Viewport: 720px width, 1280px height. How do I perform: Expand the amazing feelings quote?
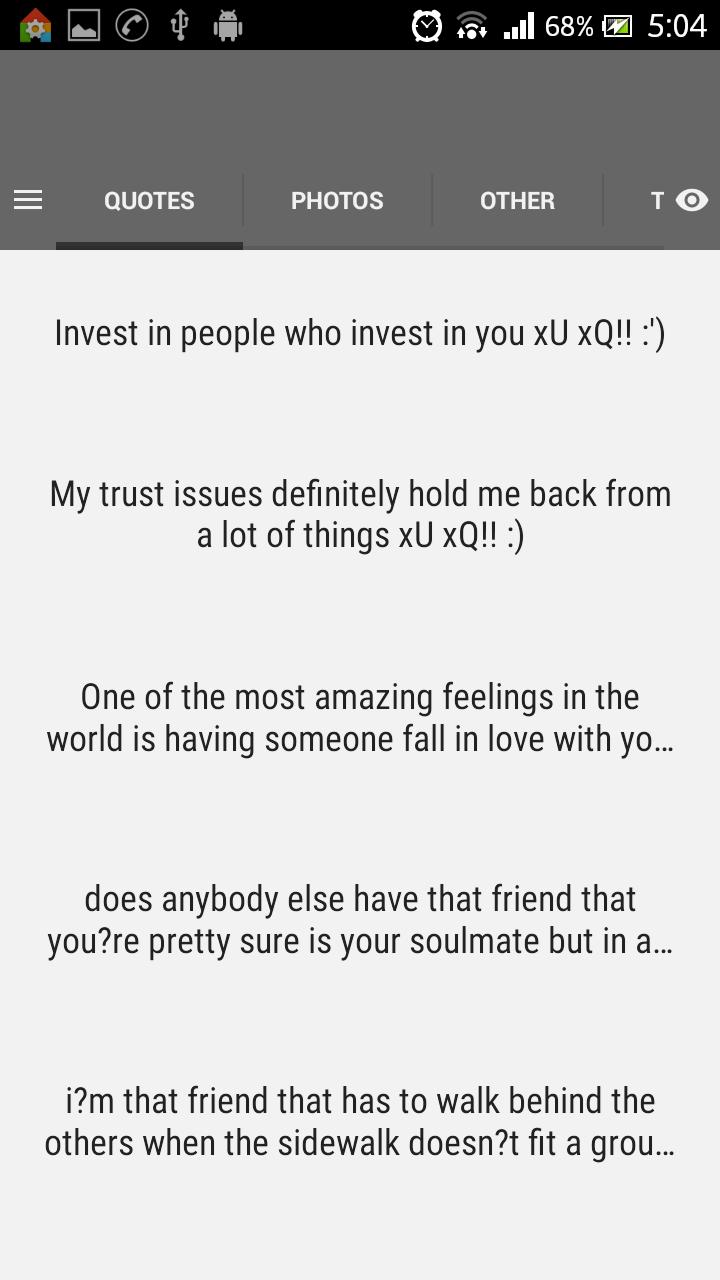360,717
